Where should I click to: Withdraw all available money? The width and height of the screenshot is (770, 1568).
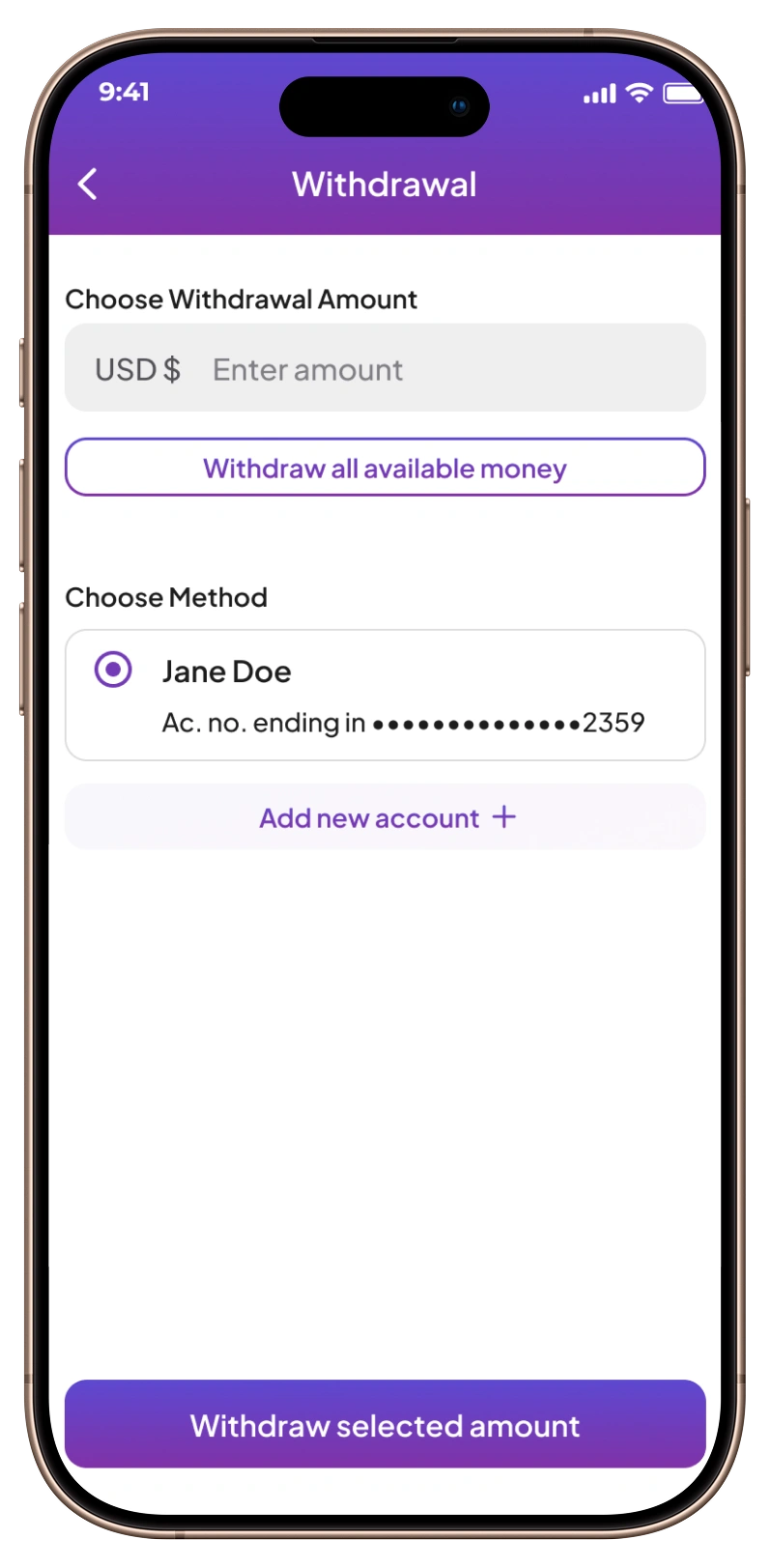pyautogui.click(x=385, y=469)
